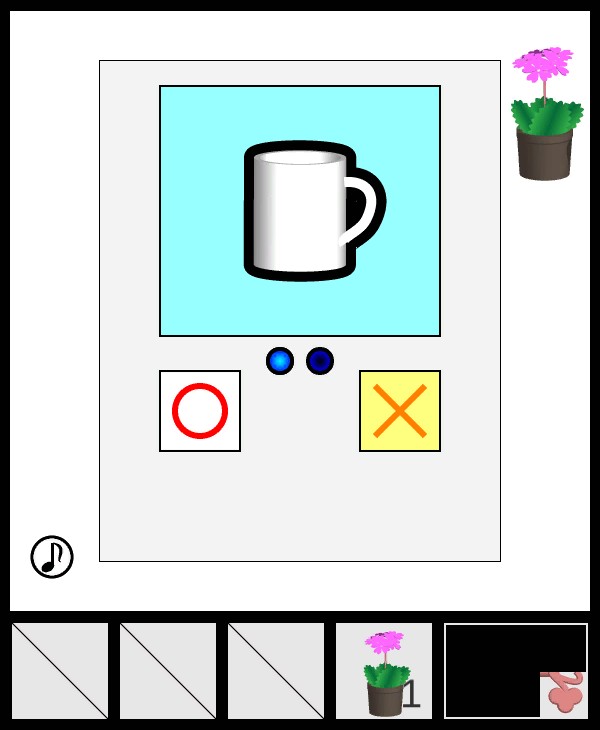
Task: Open the black inventory slot with the pink item
Action: pyautogui.click(x=516, y=671)
